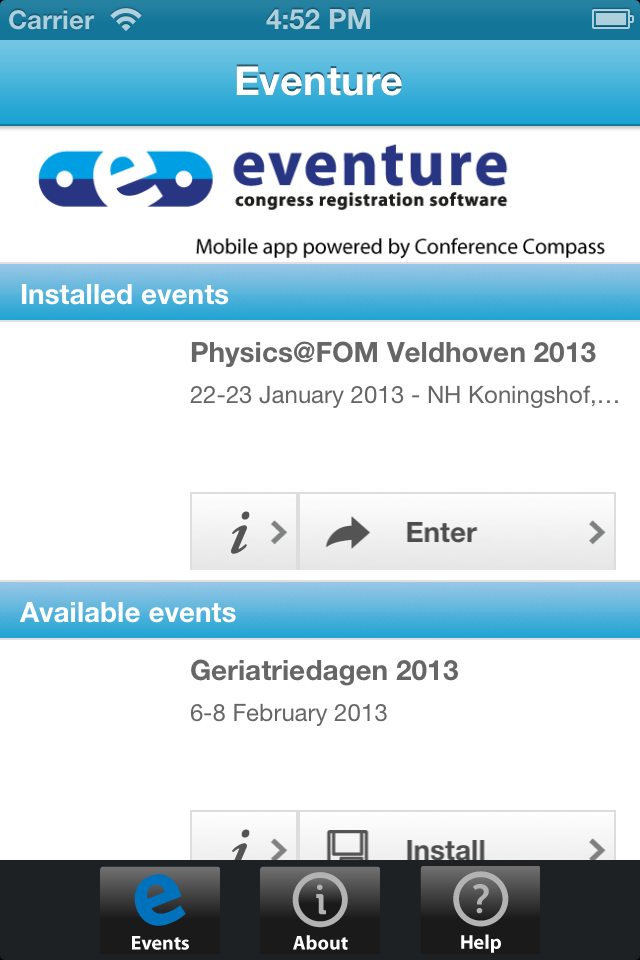Enter the Physics@FOM Veldhoven 2013 event

pos(457,532)
